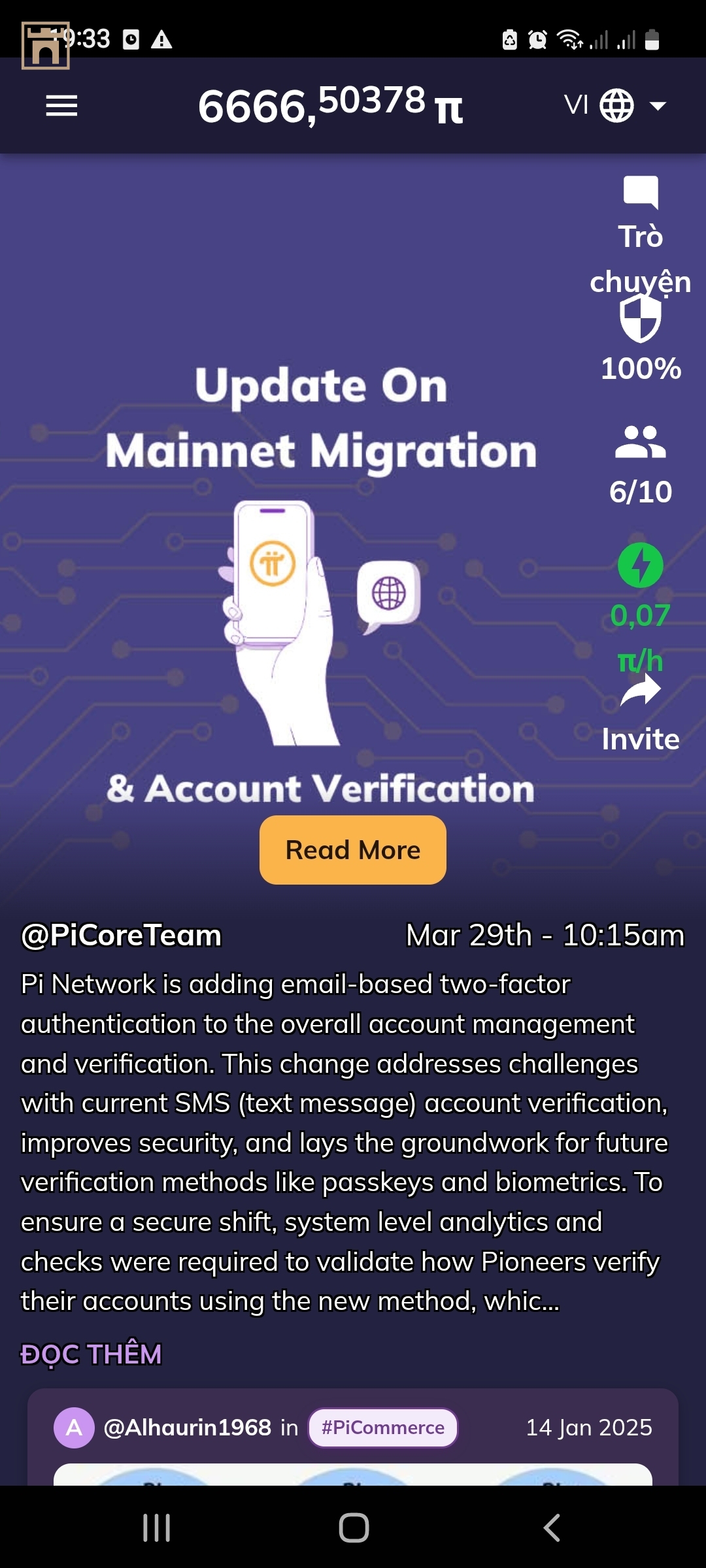706x1568 pixels.
Task: Open the #PiCommerce tag chip
Action: tap(382, 1428)
